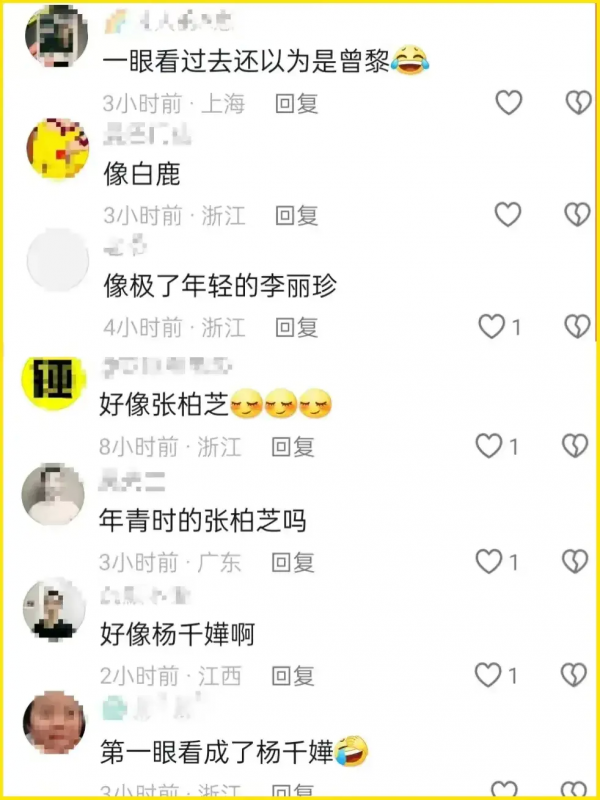This screenshot has height=800, width=600.
Task: Reply to the comment 好像张柏芝
Action: tap(293, 447)
